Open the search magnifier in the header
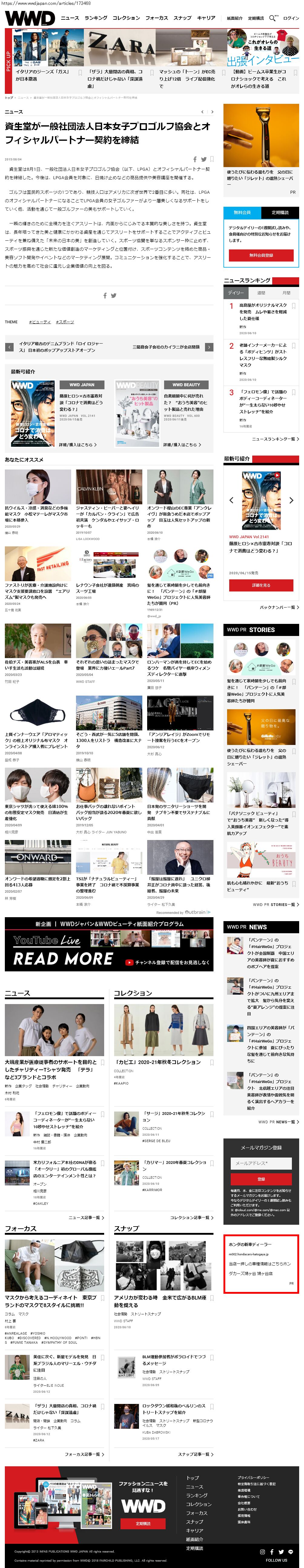The image size is (304, 1568). (x=272, y=18)
